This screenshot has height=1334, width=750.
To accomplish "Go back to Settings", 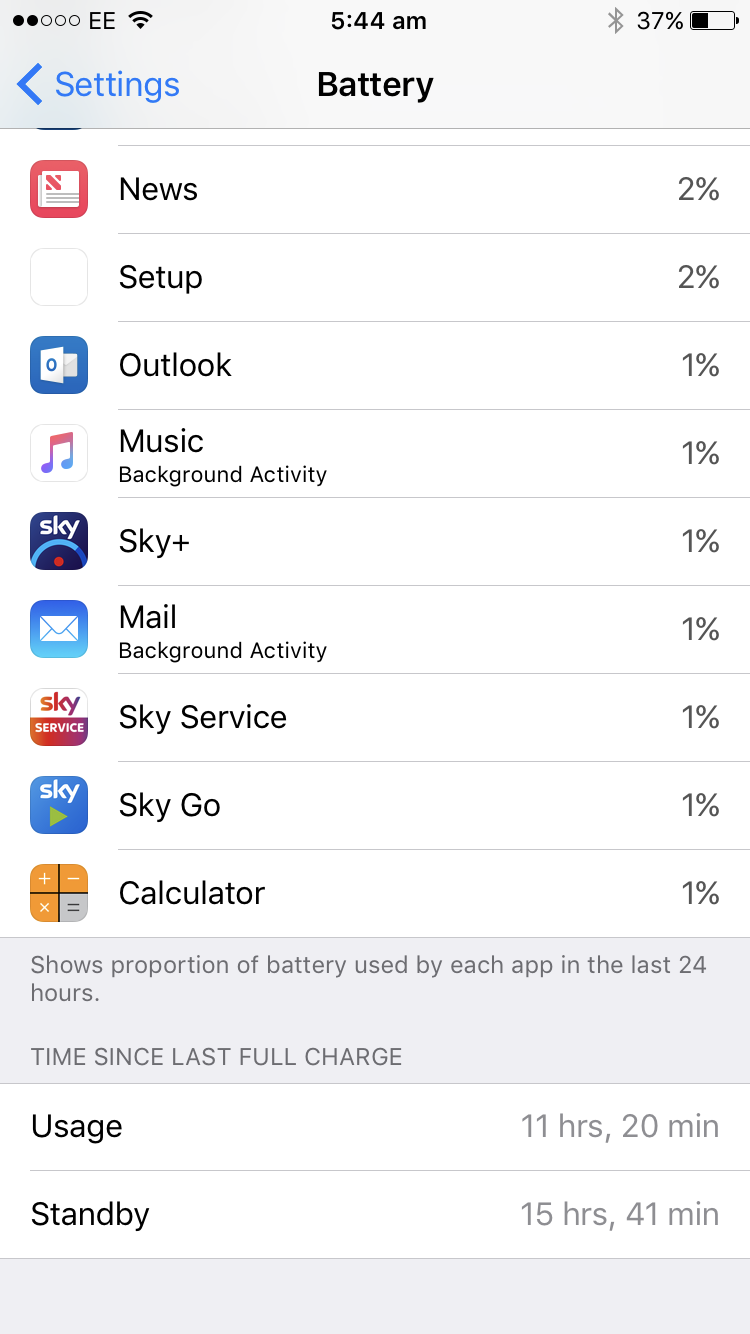I will (x=98, y=85).
